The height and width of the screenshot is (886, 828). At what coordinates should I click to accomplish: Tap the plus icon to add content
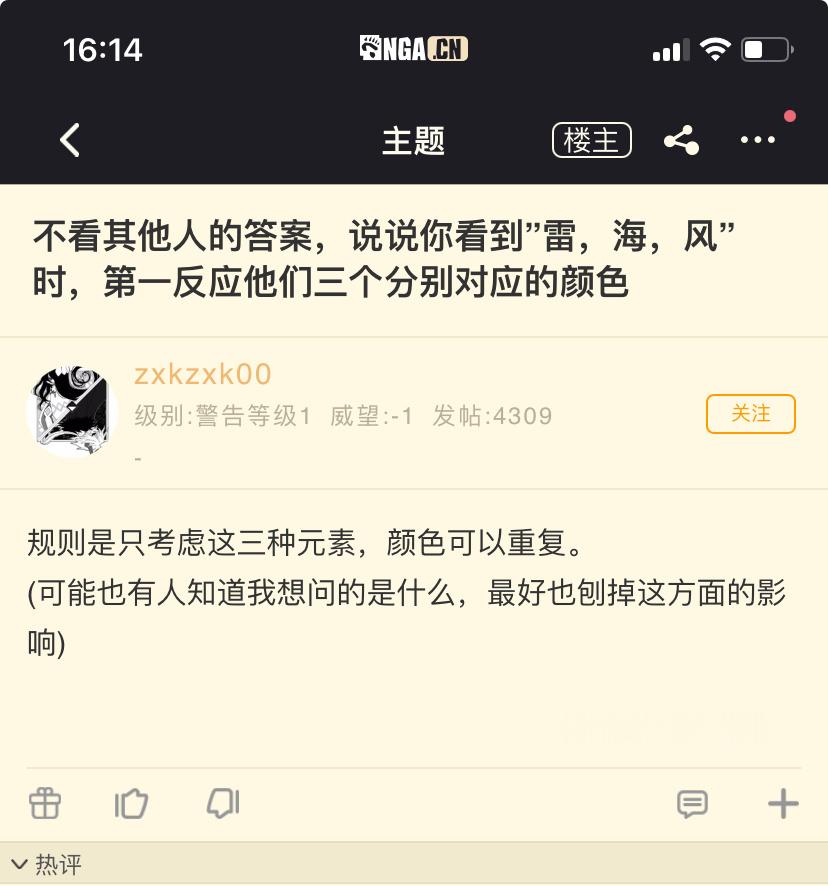[784, 804]
